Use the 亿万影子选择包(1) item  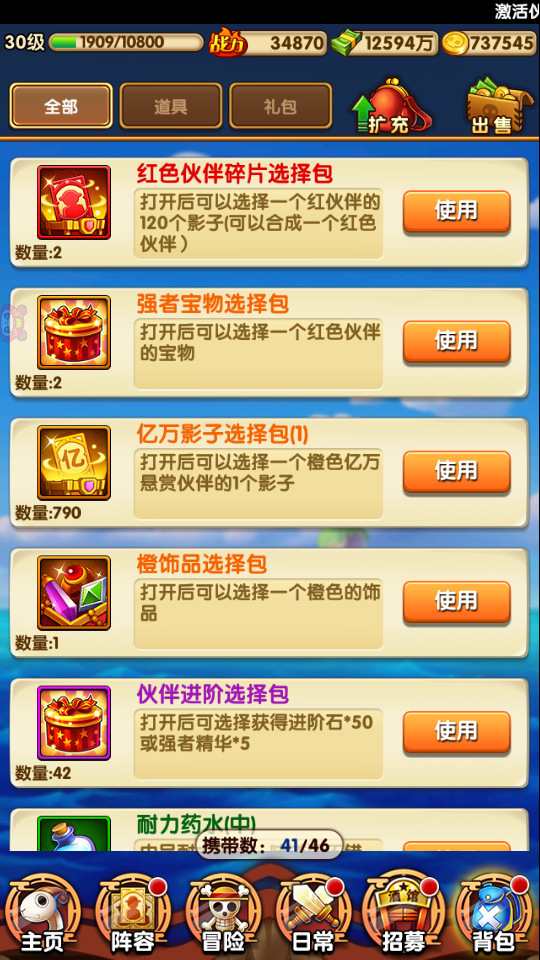coord(457,472)
